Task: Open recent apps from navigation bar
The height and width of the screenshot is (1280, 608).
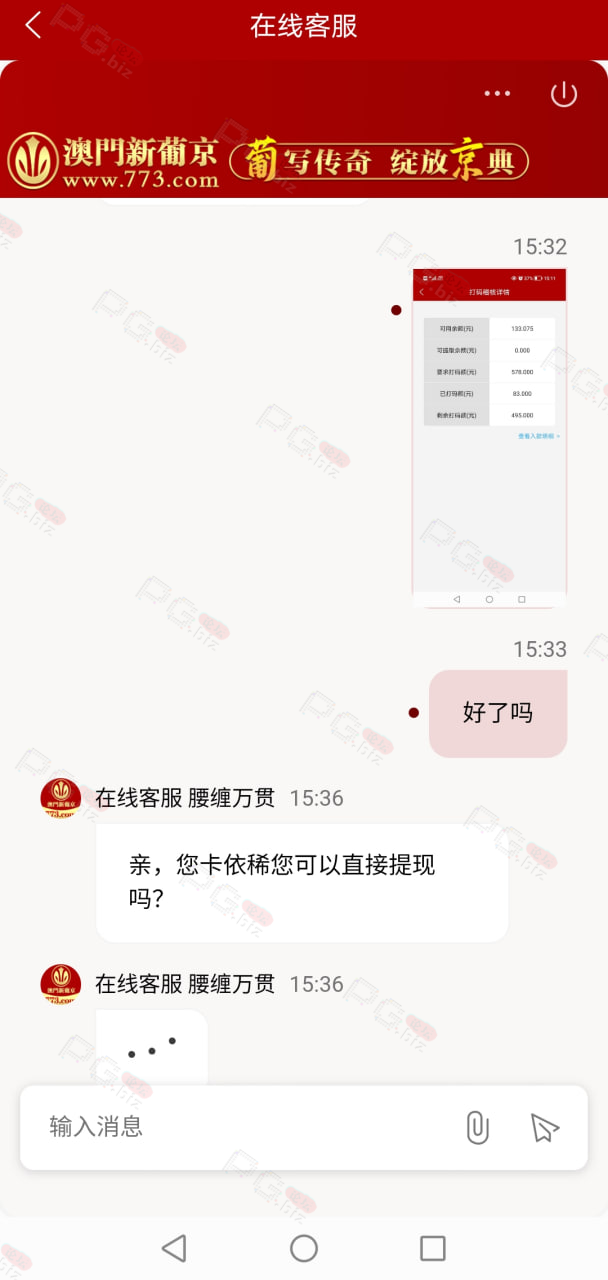Action: pyautogui.click(x=433, y=1248)
